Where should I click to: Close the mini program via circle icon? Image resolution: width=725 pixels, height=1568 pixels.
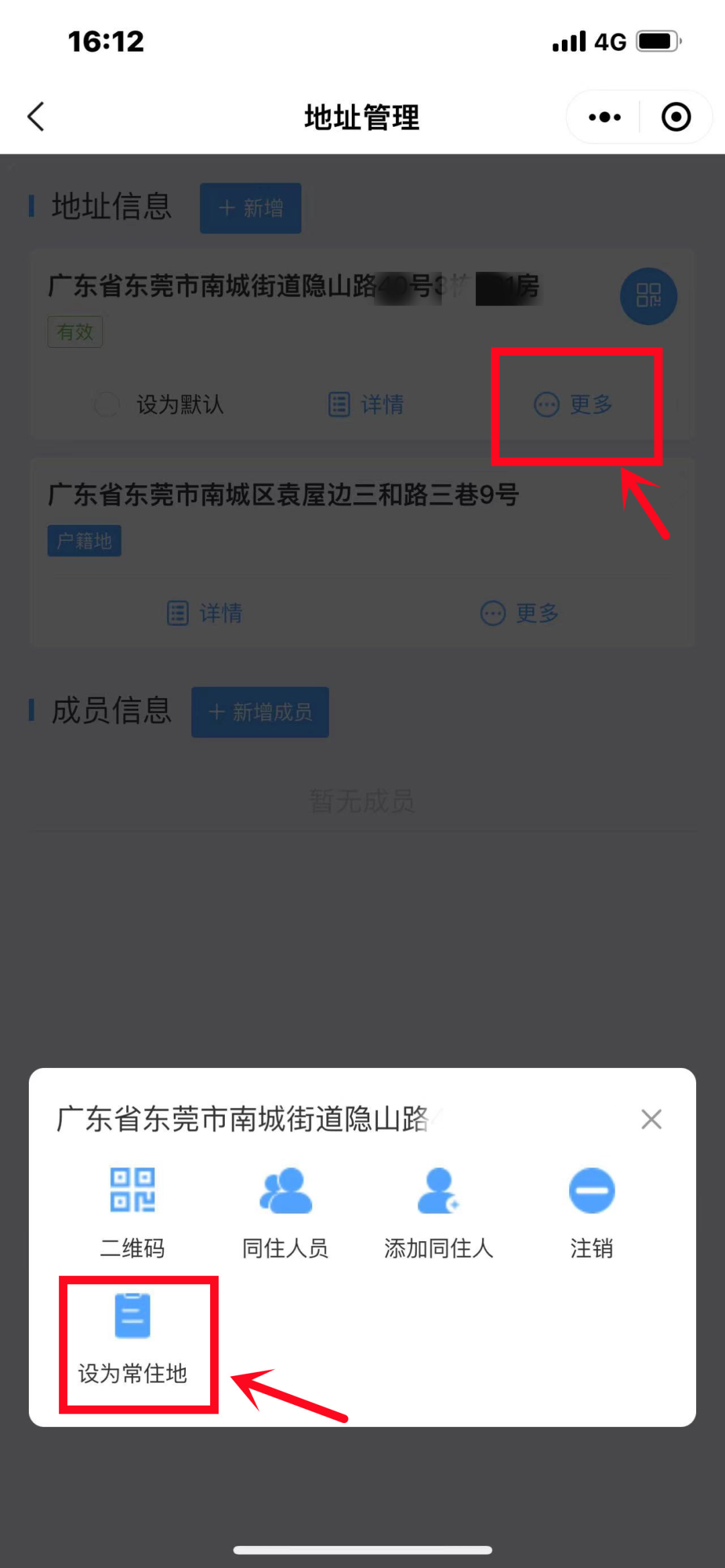[675, 117]
